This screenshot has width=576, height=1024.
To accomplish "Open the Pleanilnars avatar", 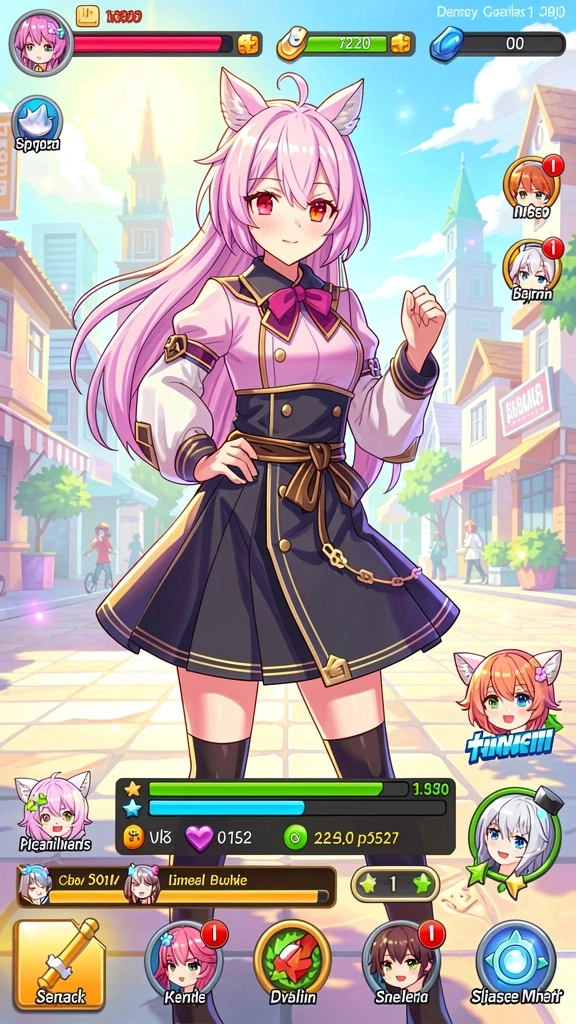I will pyautogui.click(x=53, y=812).
